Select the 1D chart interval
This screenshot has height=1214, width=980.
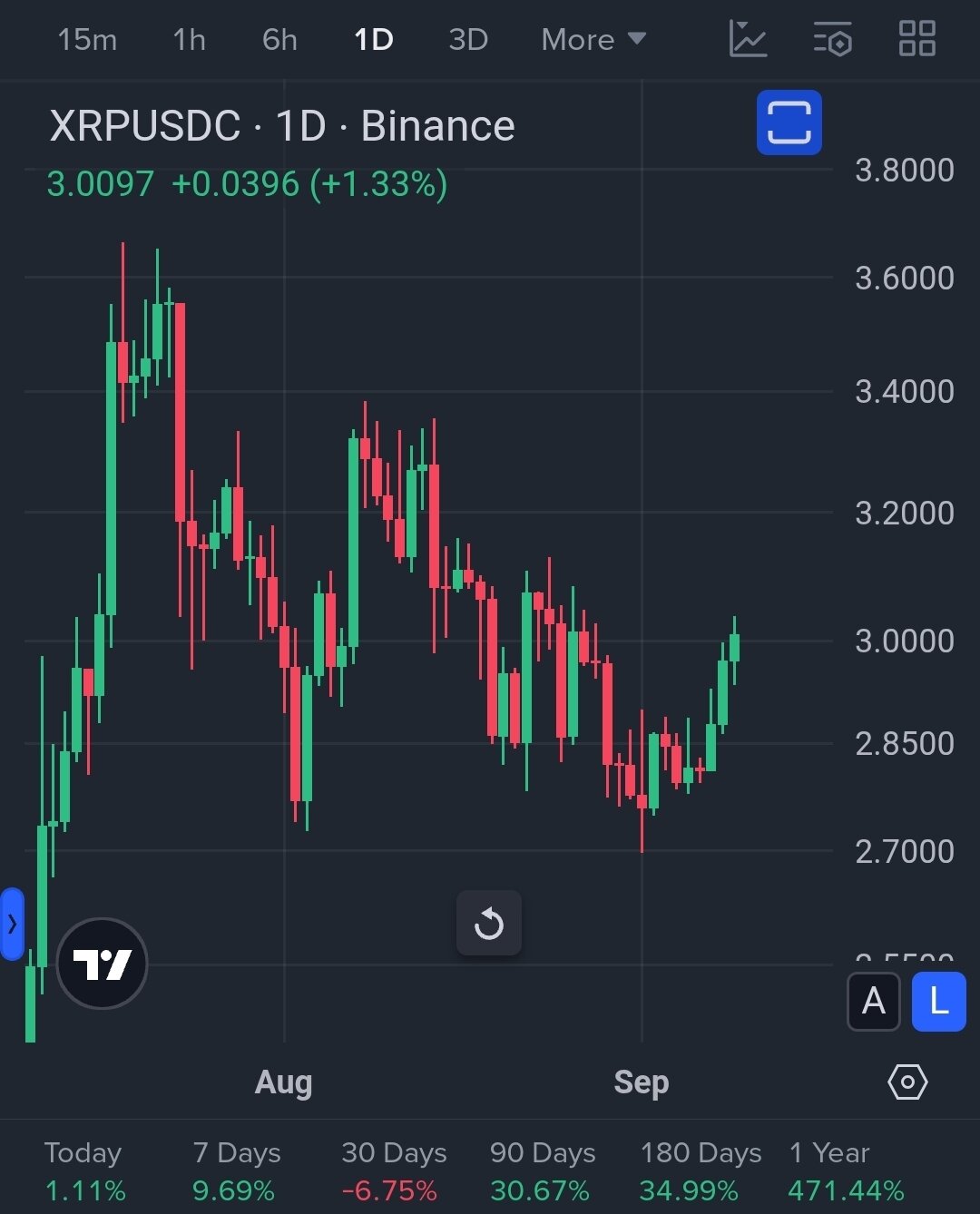(373, 40)
